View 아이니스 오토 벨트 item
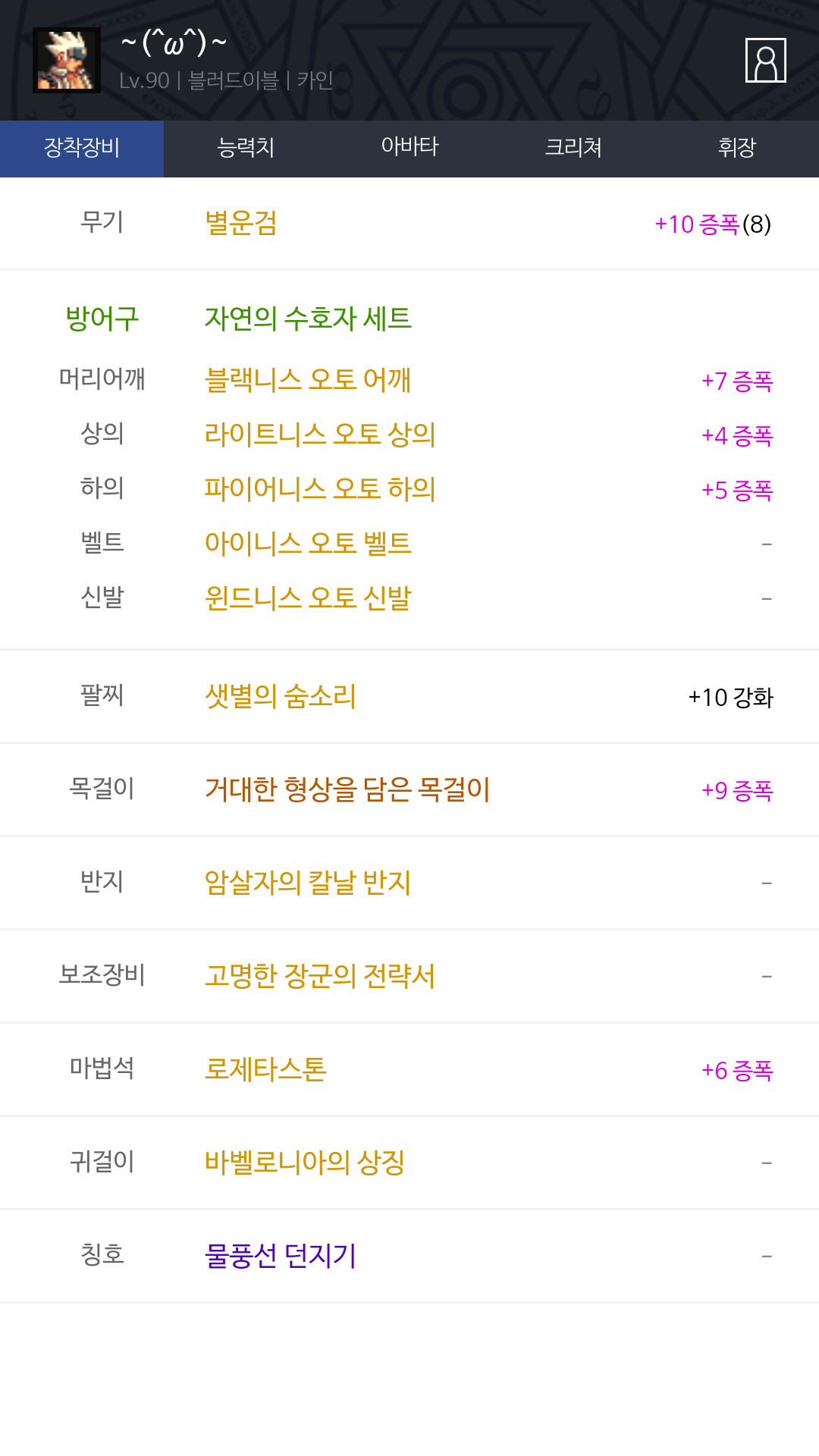This screenshot has width=819, height=1456. [308, 543]
